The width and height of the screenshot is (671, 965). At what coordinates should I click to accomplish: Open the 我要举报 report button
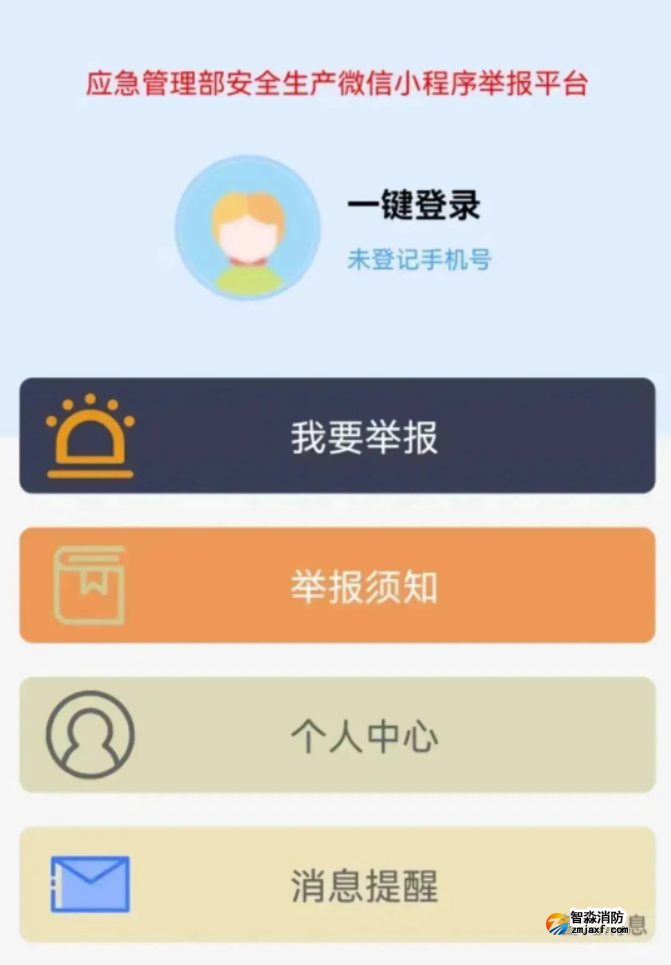(337, 437)
